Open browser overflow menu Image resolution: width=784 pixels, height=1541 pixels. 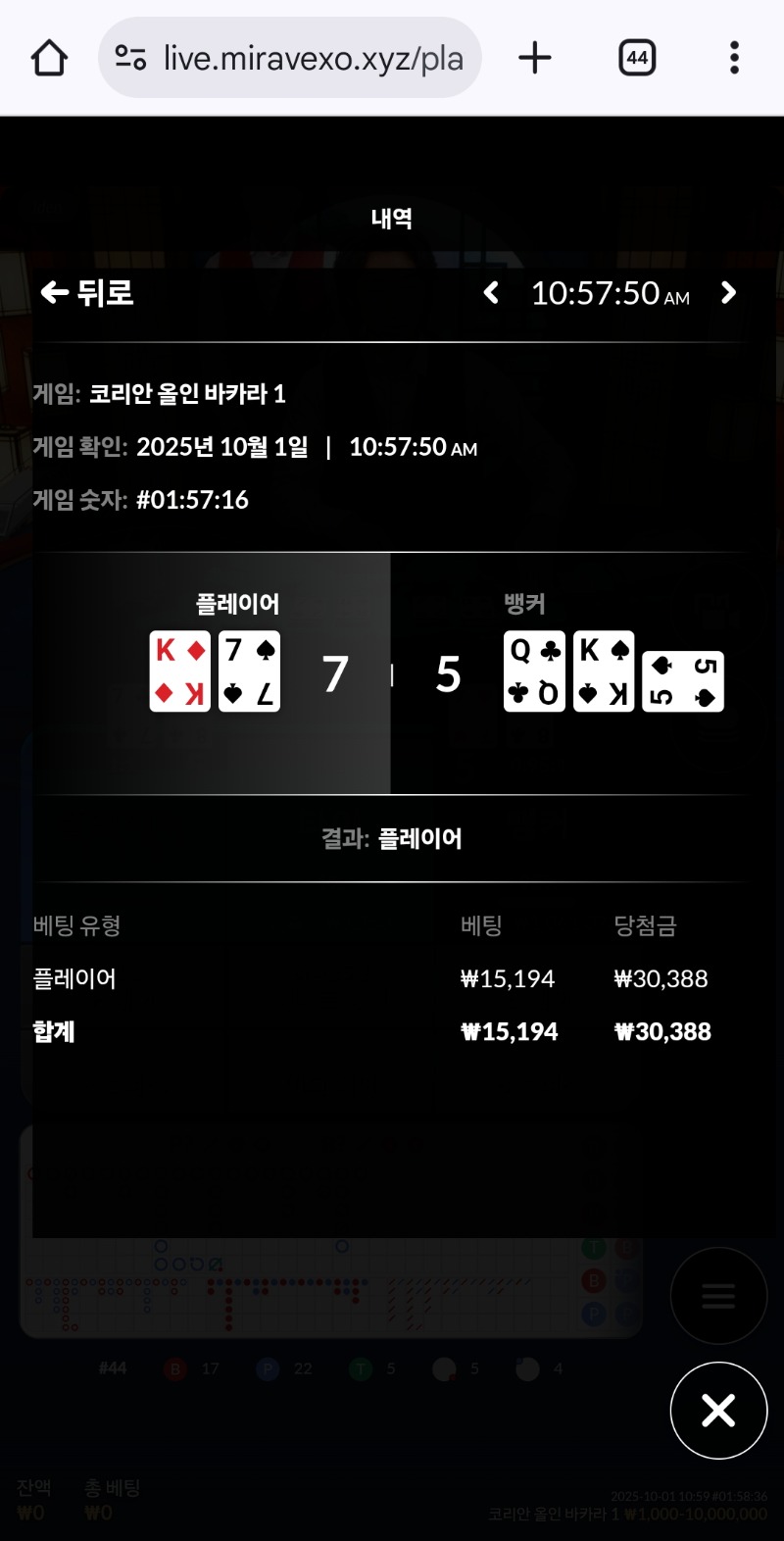[734, 58]
